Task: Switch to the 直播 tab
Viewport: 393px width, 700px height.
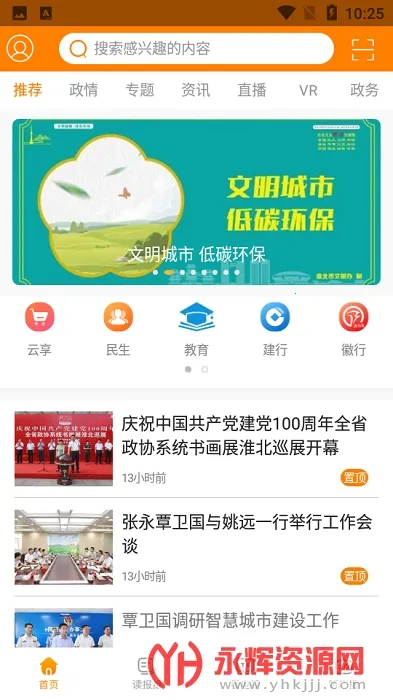Action: coord(252,90)
